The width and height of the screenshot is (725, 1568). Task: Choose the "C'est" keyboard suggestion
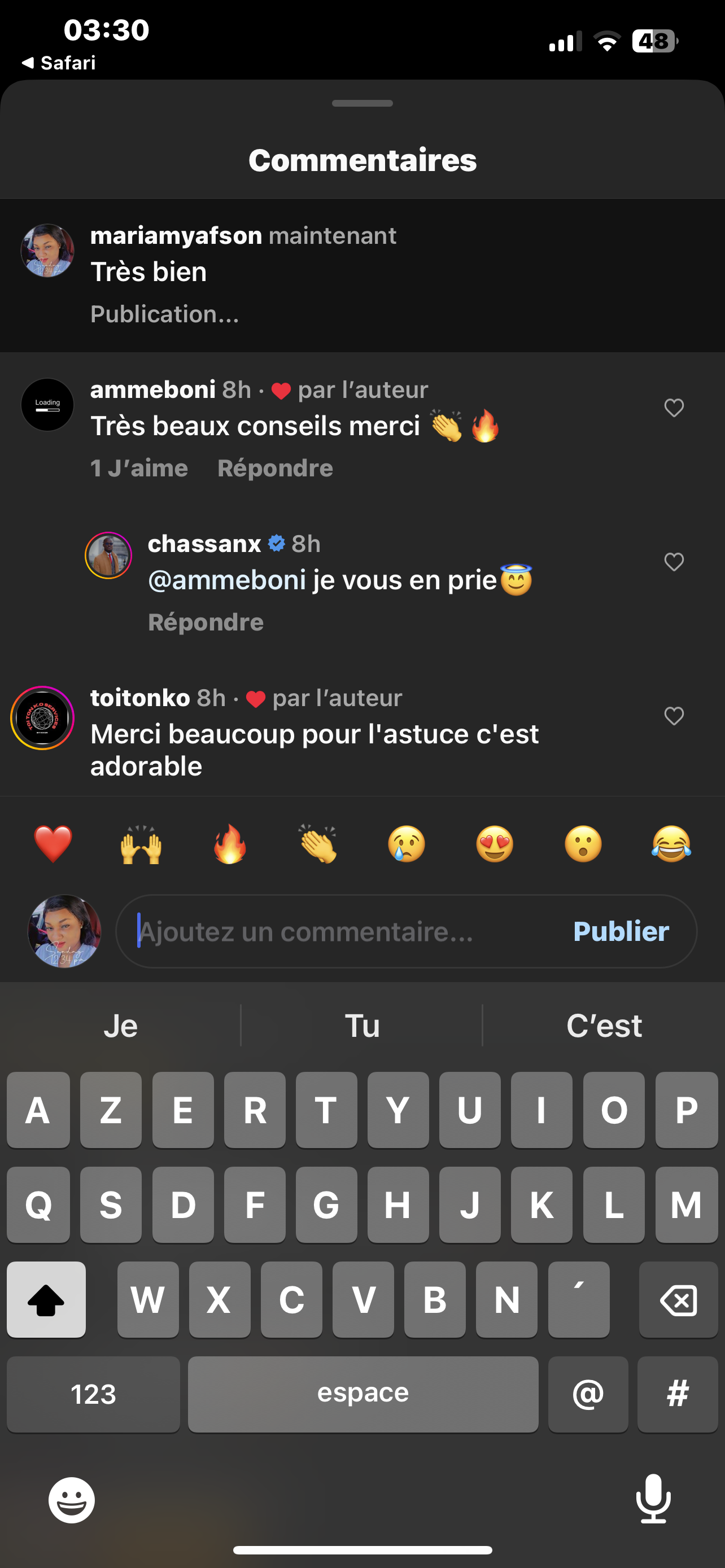(x=604, y=1026)
